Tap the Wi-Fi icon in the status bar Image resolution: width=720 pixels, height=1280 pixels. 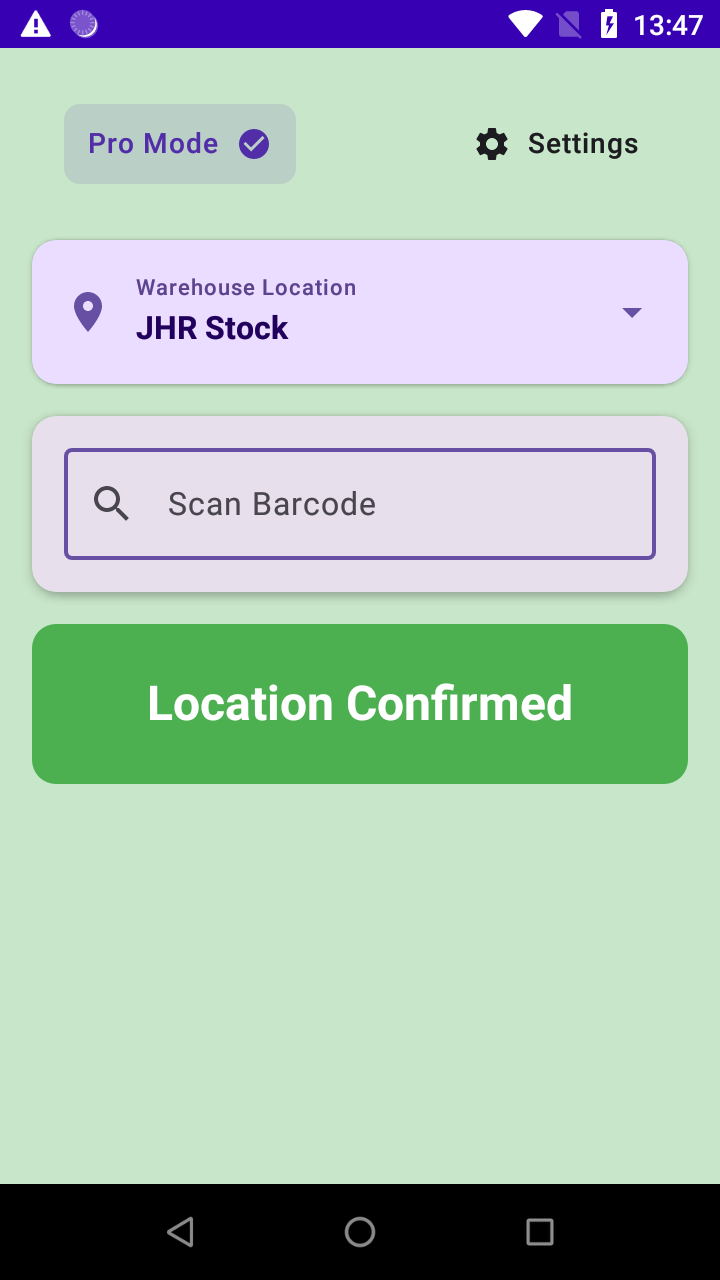click(x=524, y=22)
